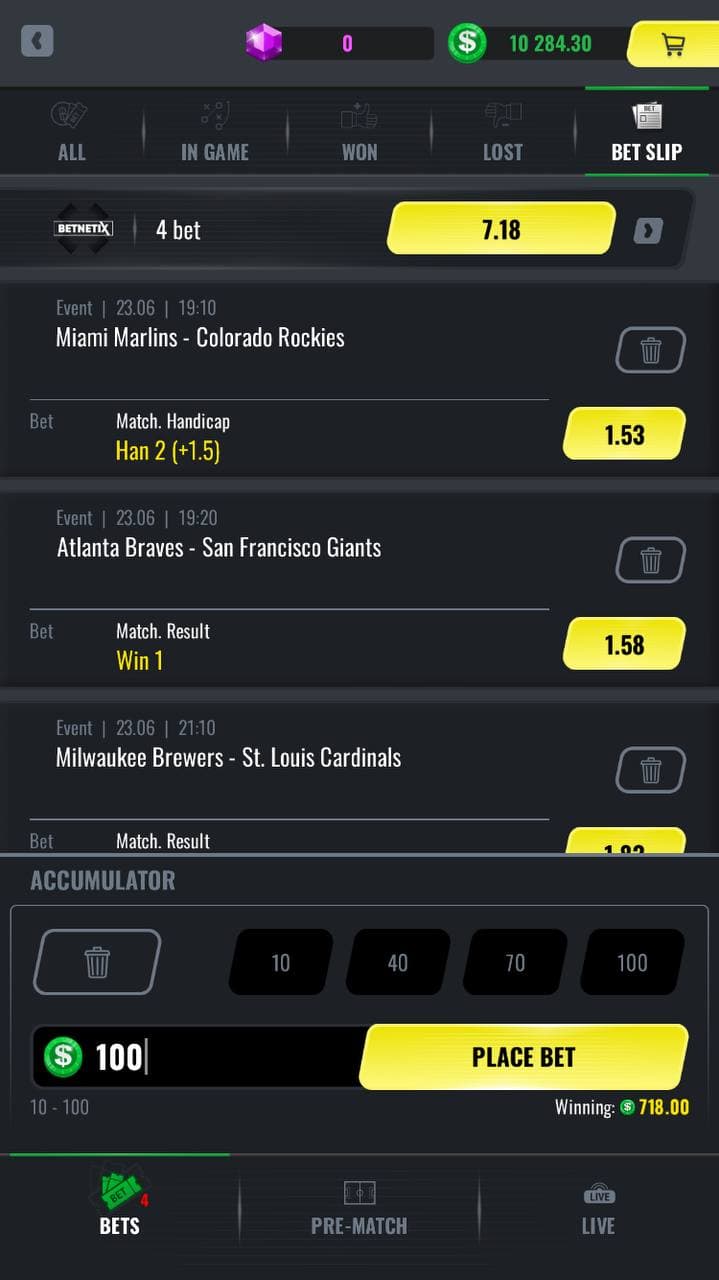Show LOST bets tab
The height and width of the screenshot is (1280, 719).
[502, 133]
